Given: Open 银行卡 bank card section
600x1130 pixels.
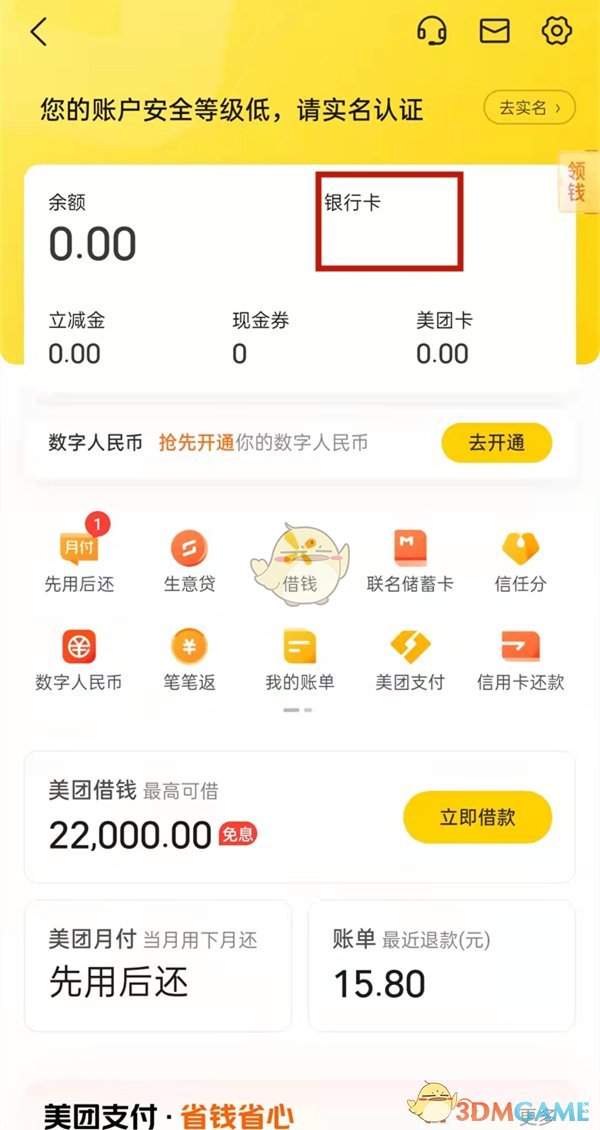Looking at the screenshot, I should coord(389,221).
